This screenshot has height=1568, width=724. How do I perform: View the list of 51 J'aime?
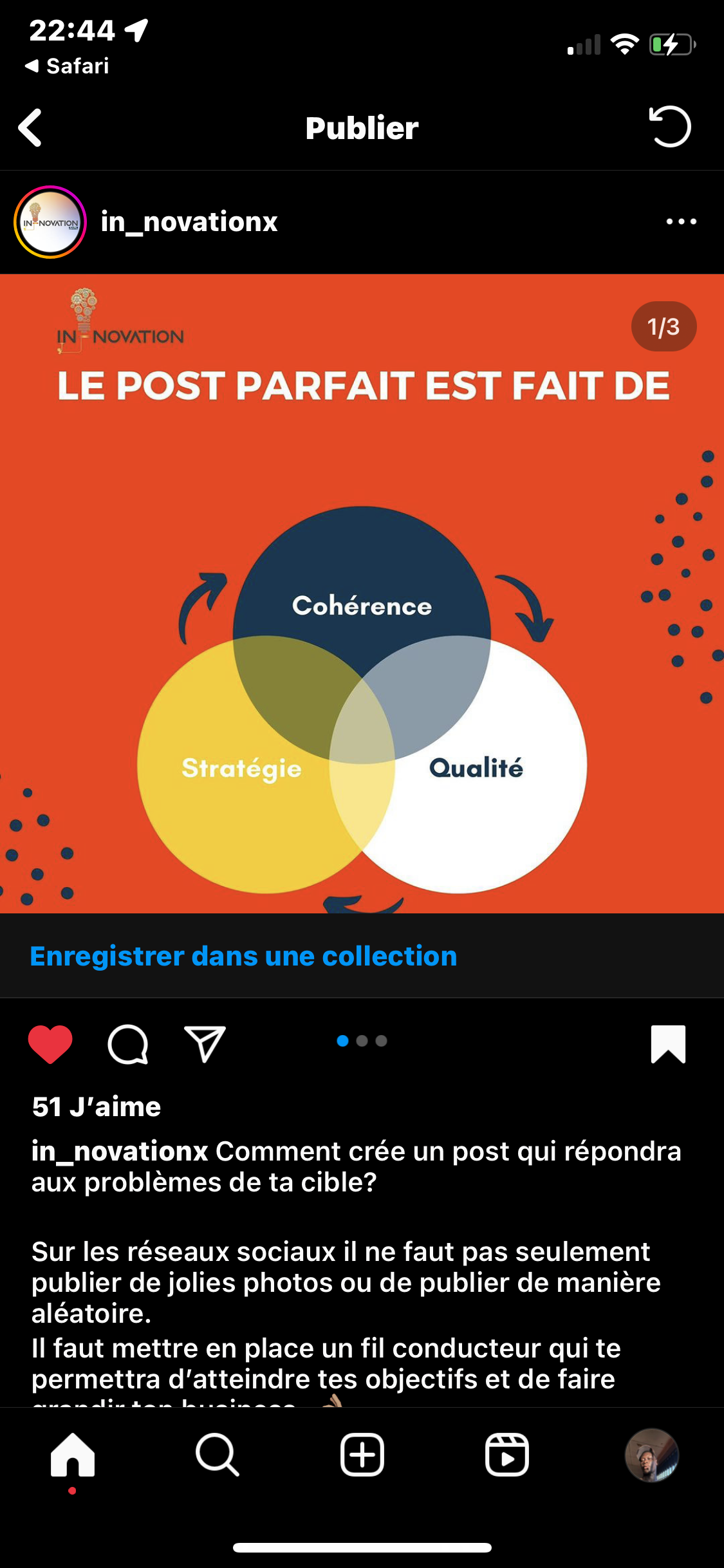click(97, 1107)
